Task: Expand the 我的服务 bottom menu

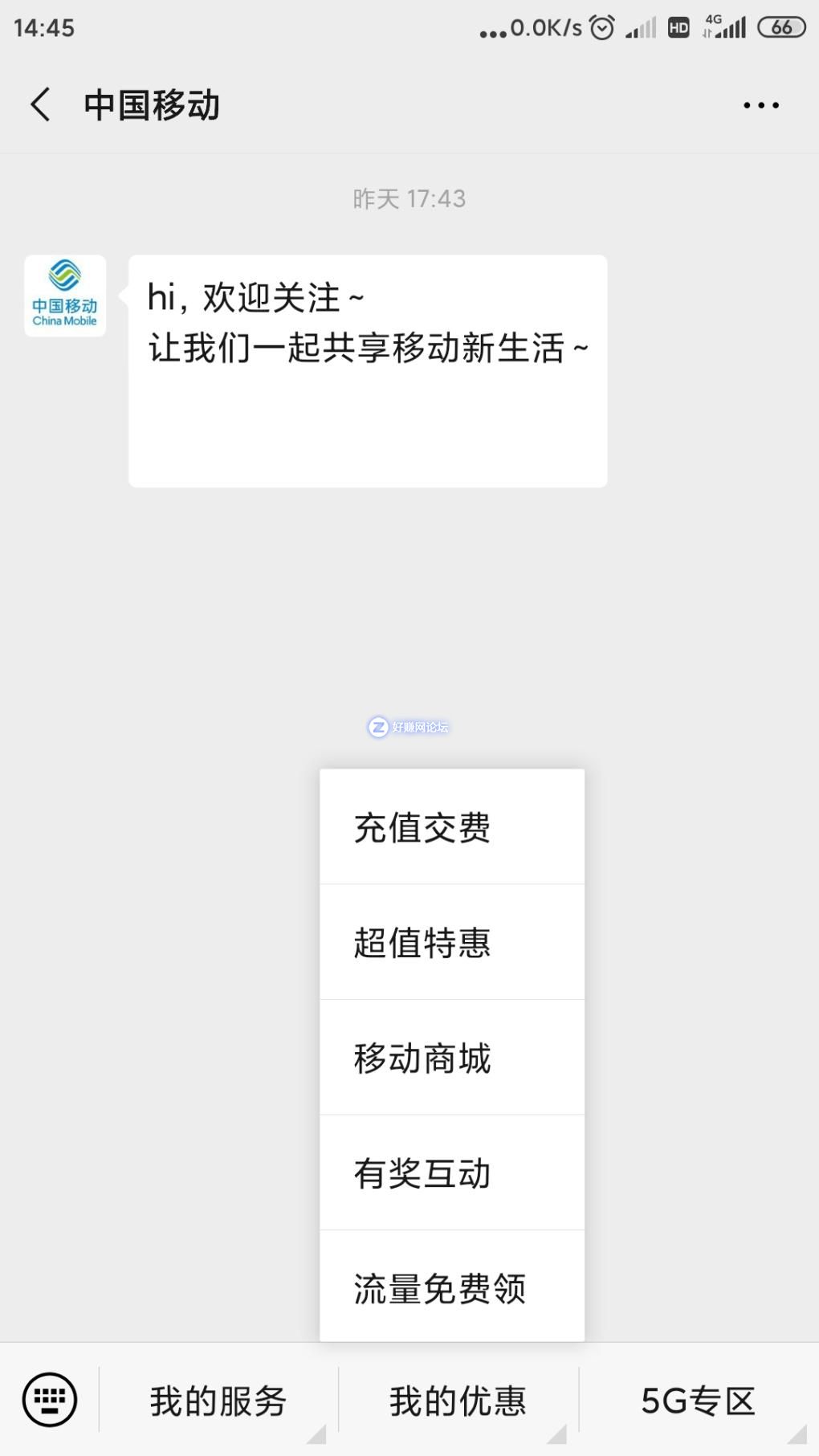Action: point(218,1401)
